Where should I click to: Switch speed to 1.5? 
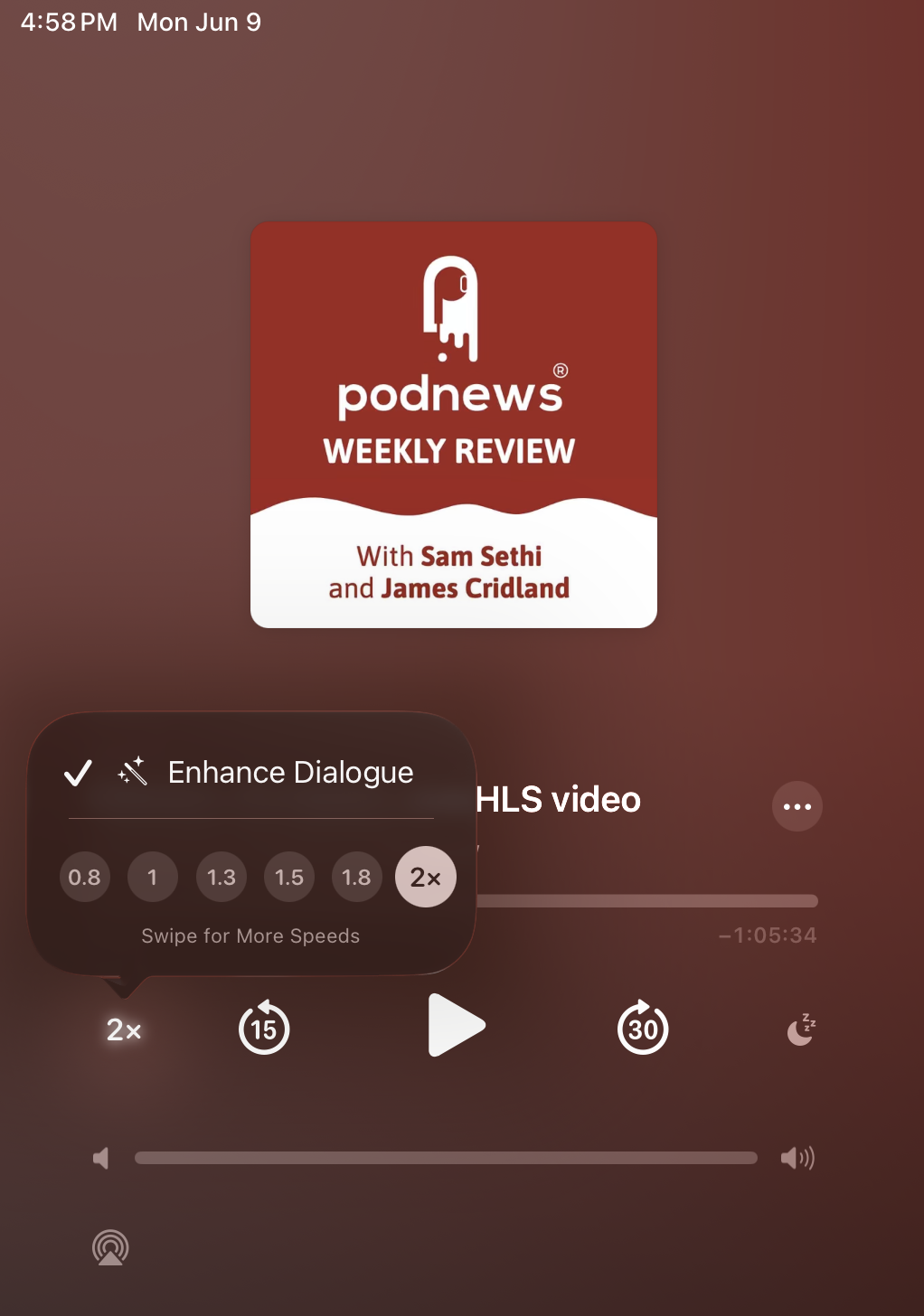pos(289,877)
